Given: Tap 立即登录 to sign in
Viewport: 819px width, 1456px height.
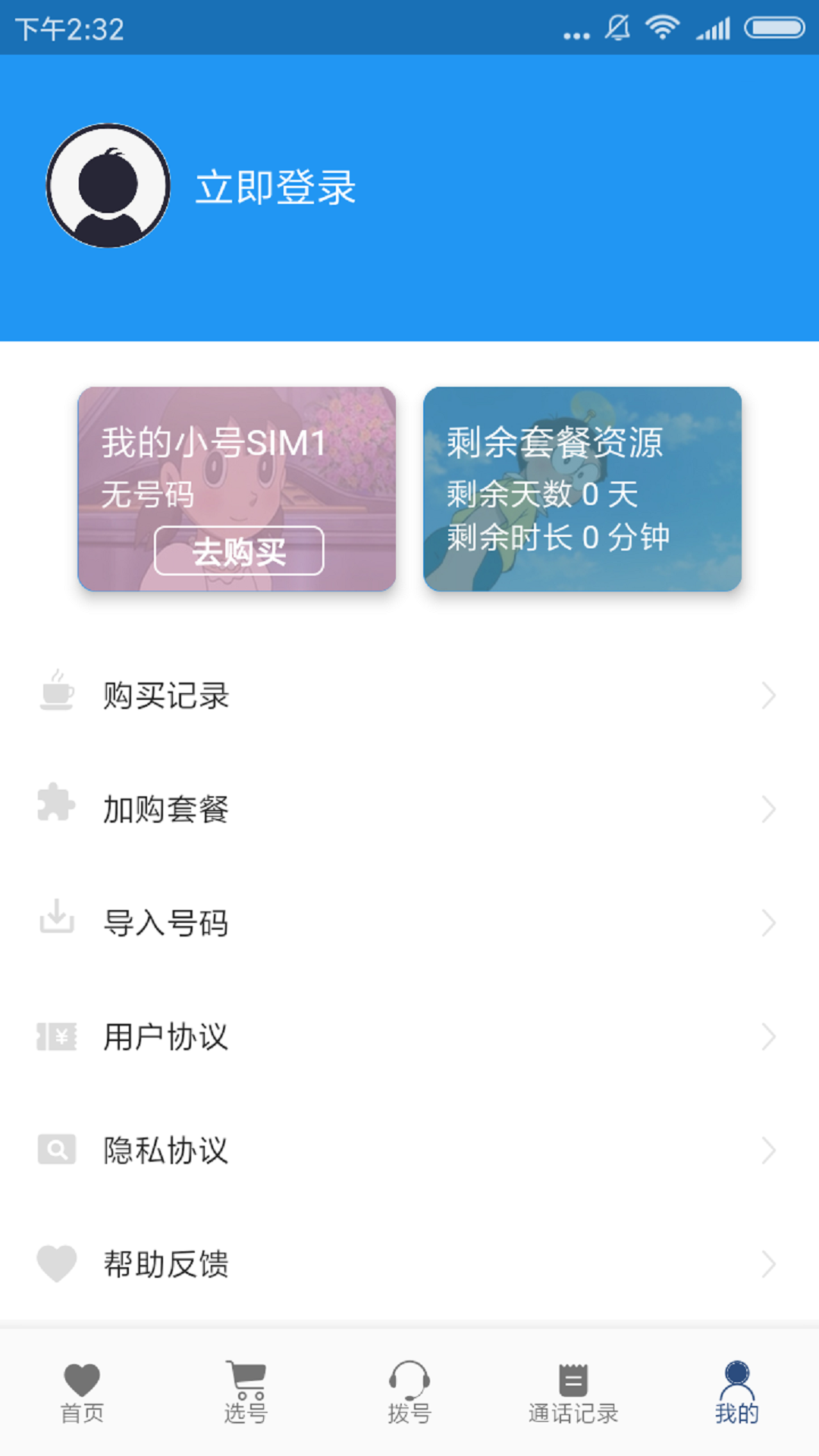Looking at the screenshot, I should pos(276,187).
